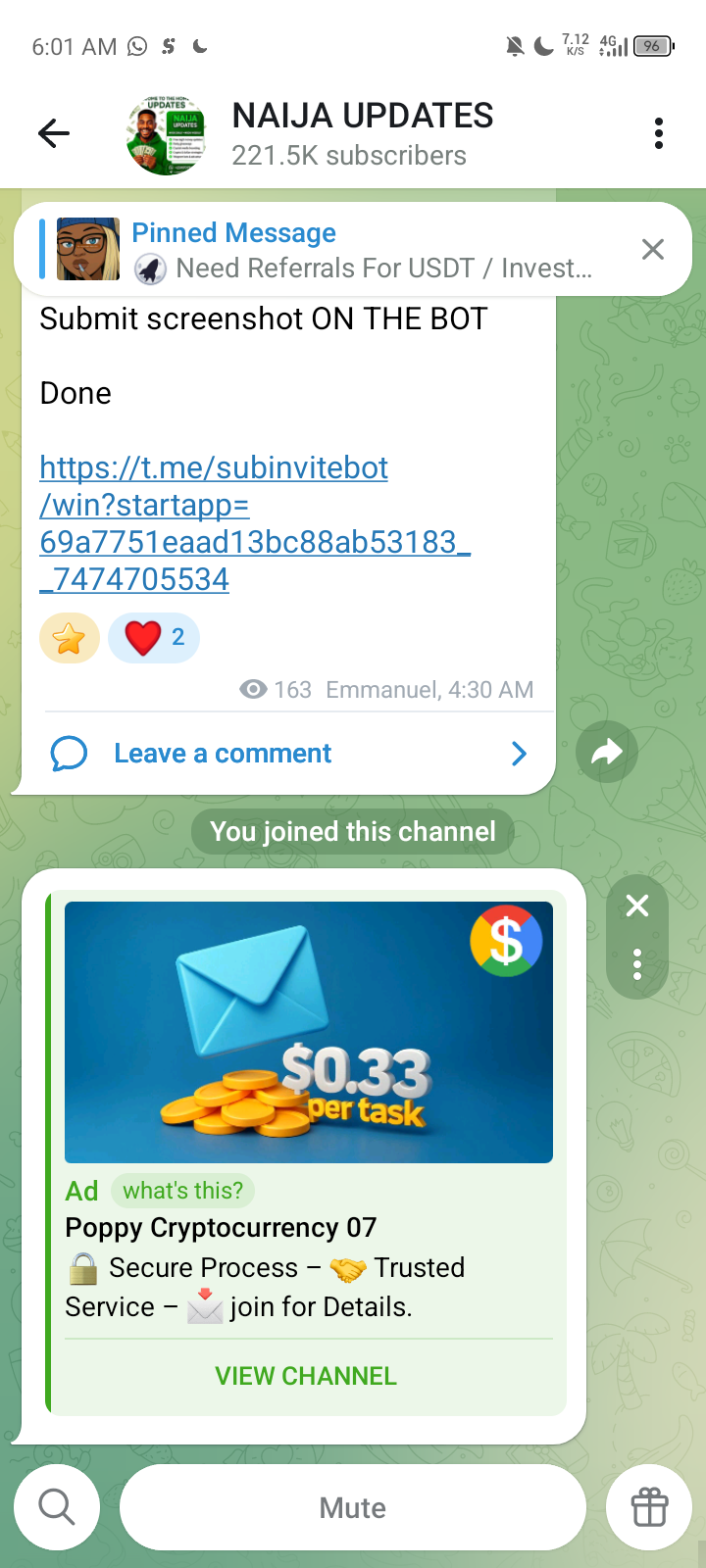Image resolution: width=706 pixels, height=1568 pixels.
Task: View the Poppy Cryptocurrency 07 channel
Action: 306,1376
